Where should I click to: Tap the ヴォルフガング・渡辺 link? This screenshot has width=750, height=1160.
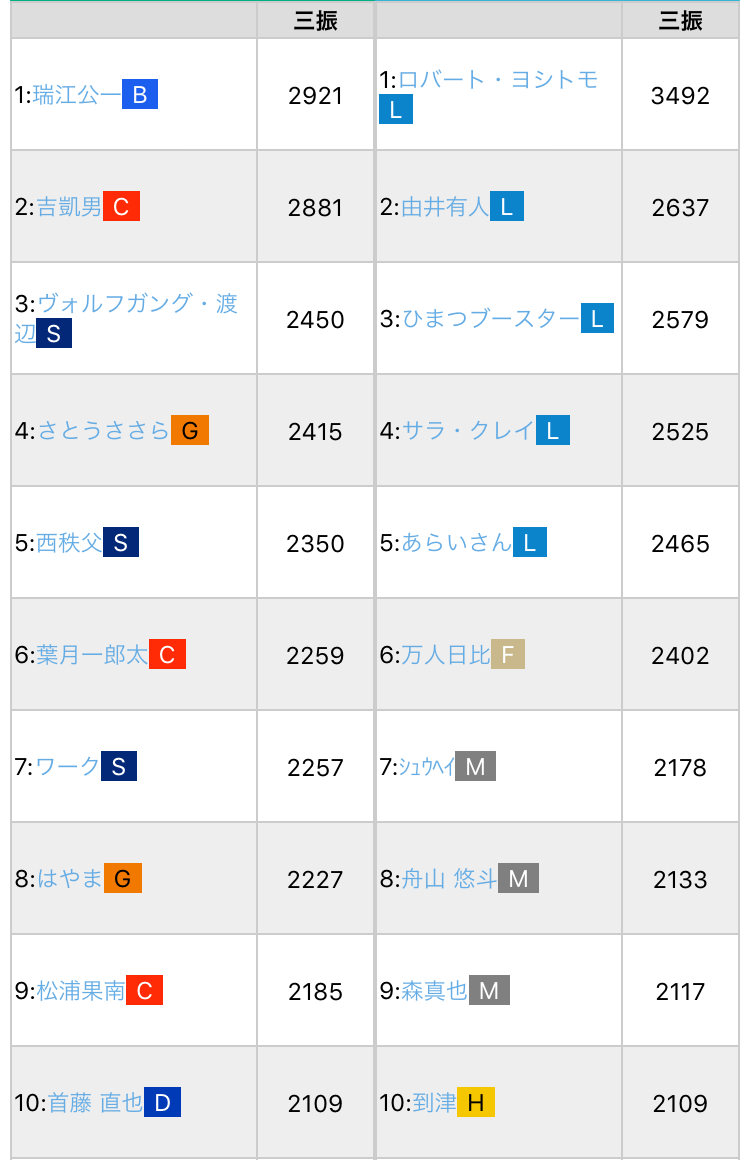pos(137,304)
